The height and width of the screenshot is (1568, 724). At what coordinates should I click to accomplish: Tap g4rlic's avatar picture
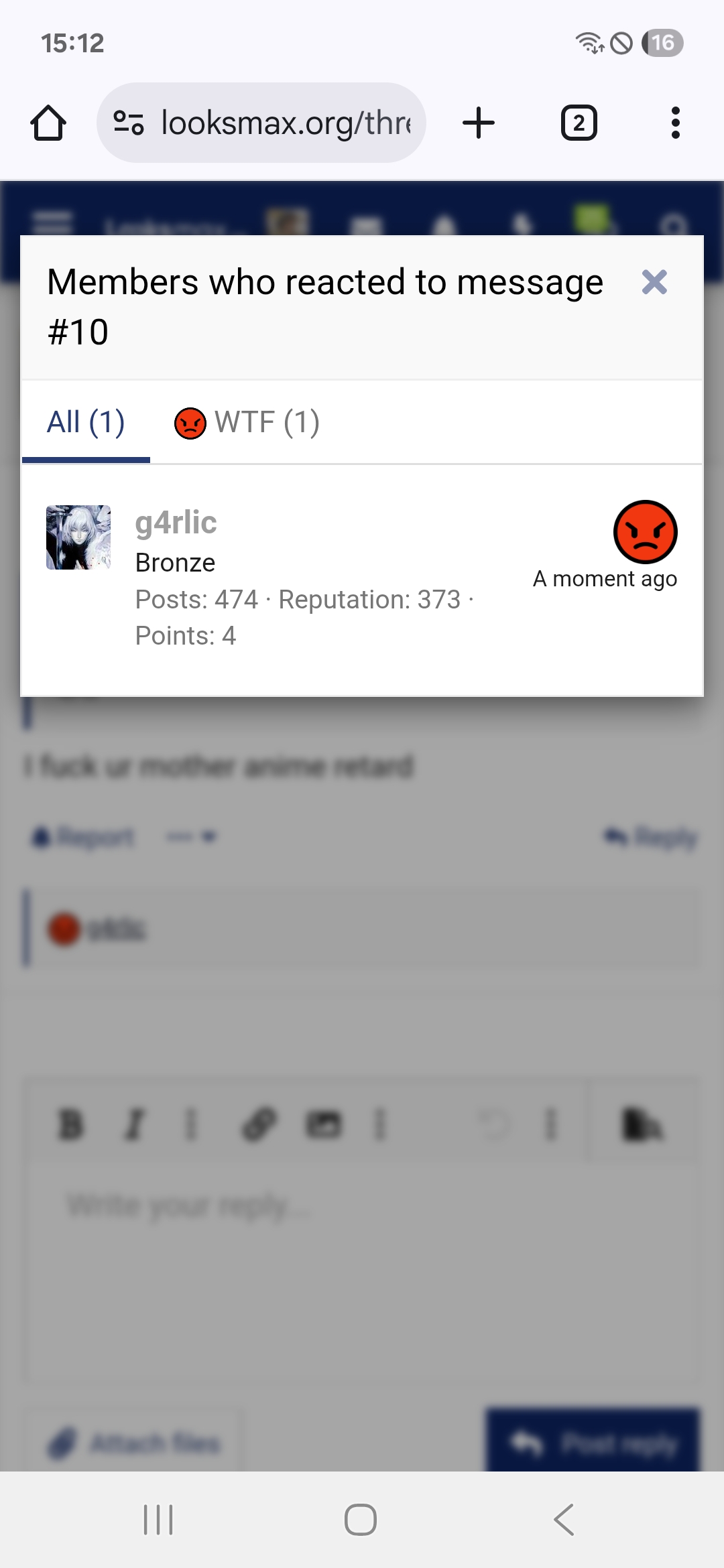pyautogui.click(x=78, y=537)
